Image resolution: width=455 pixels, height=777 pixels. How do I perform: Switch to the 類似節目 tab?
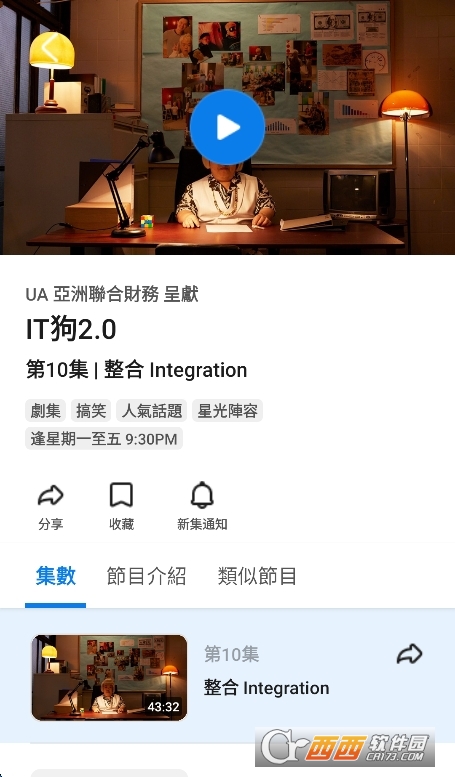pos(257,576)
